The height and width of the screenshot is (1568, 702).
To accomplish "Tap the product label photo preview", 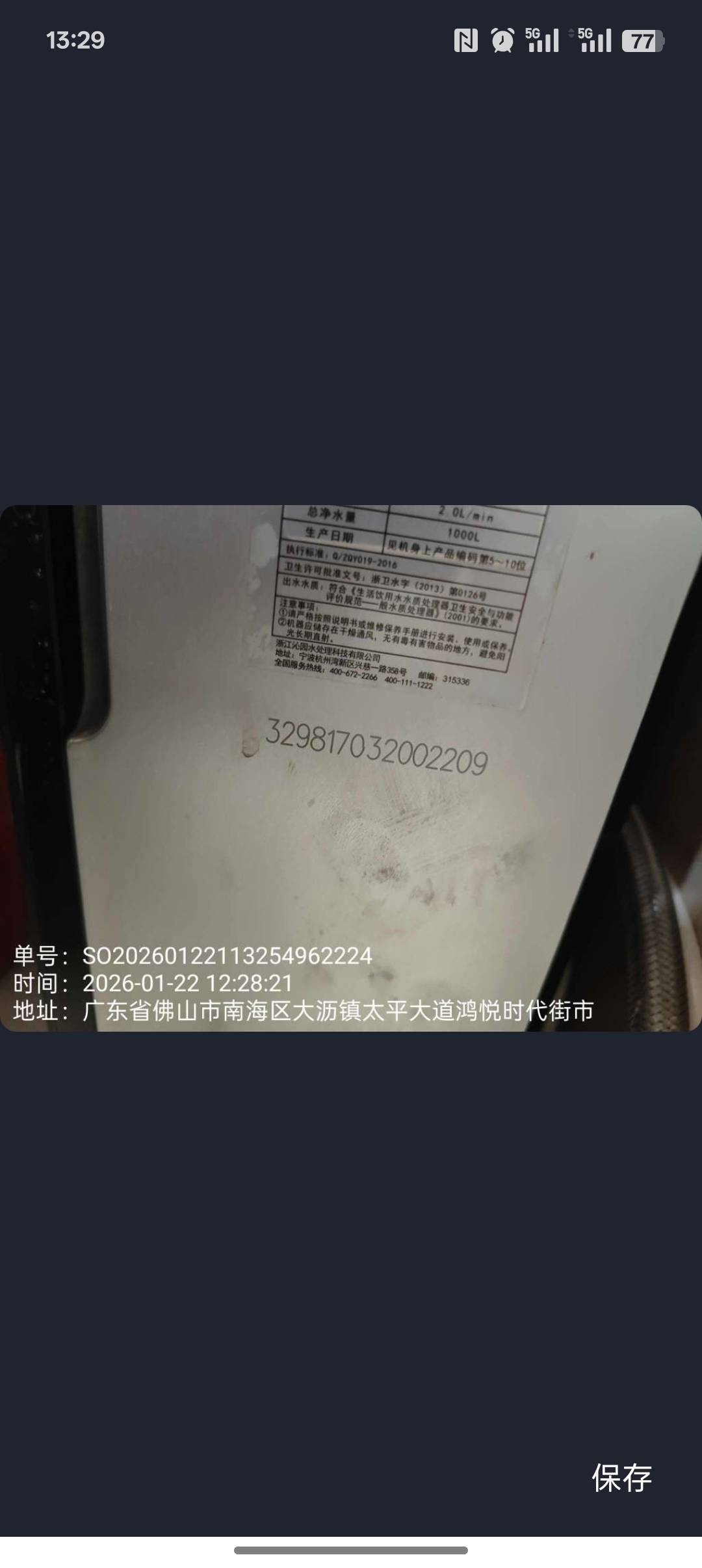I will tap(351, 767).
